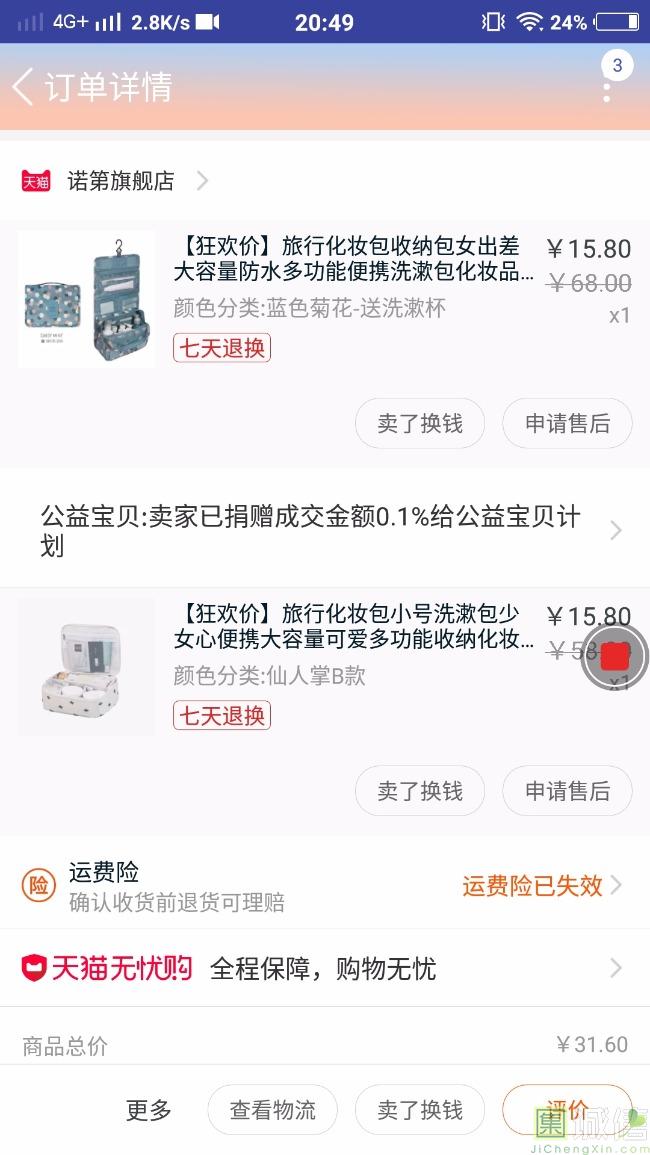650x1155 pixels.
Task: Tap 卖了换钱 for the 蓝色菊花 bag
Action: click(x=420, y=424)
